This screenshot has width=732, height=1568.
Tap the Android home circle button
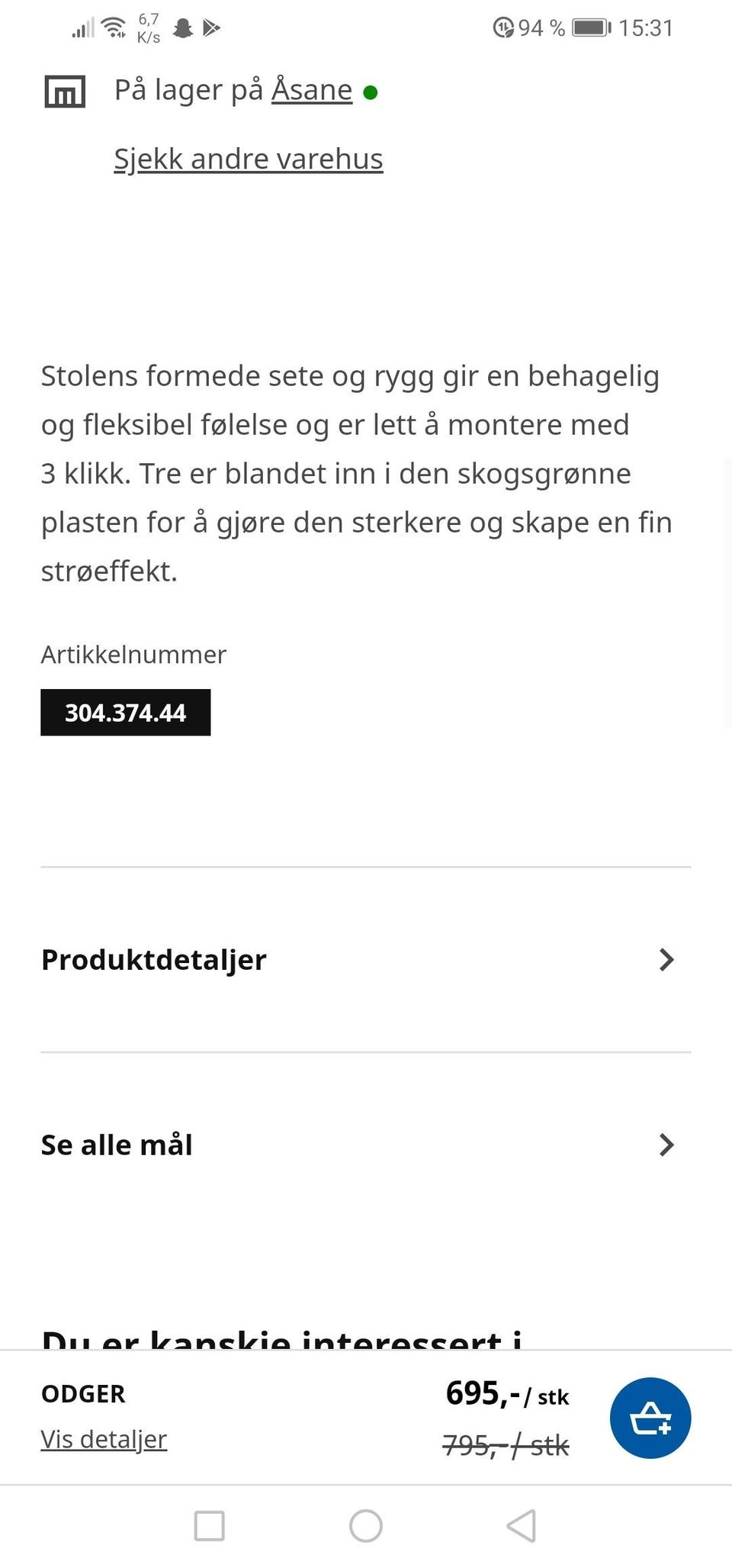(366, 1527)
